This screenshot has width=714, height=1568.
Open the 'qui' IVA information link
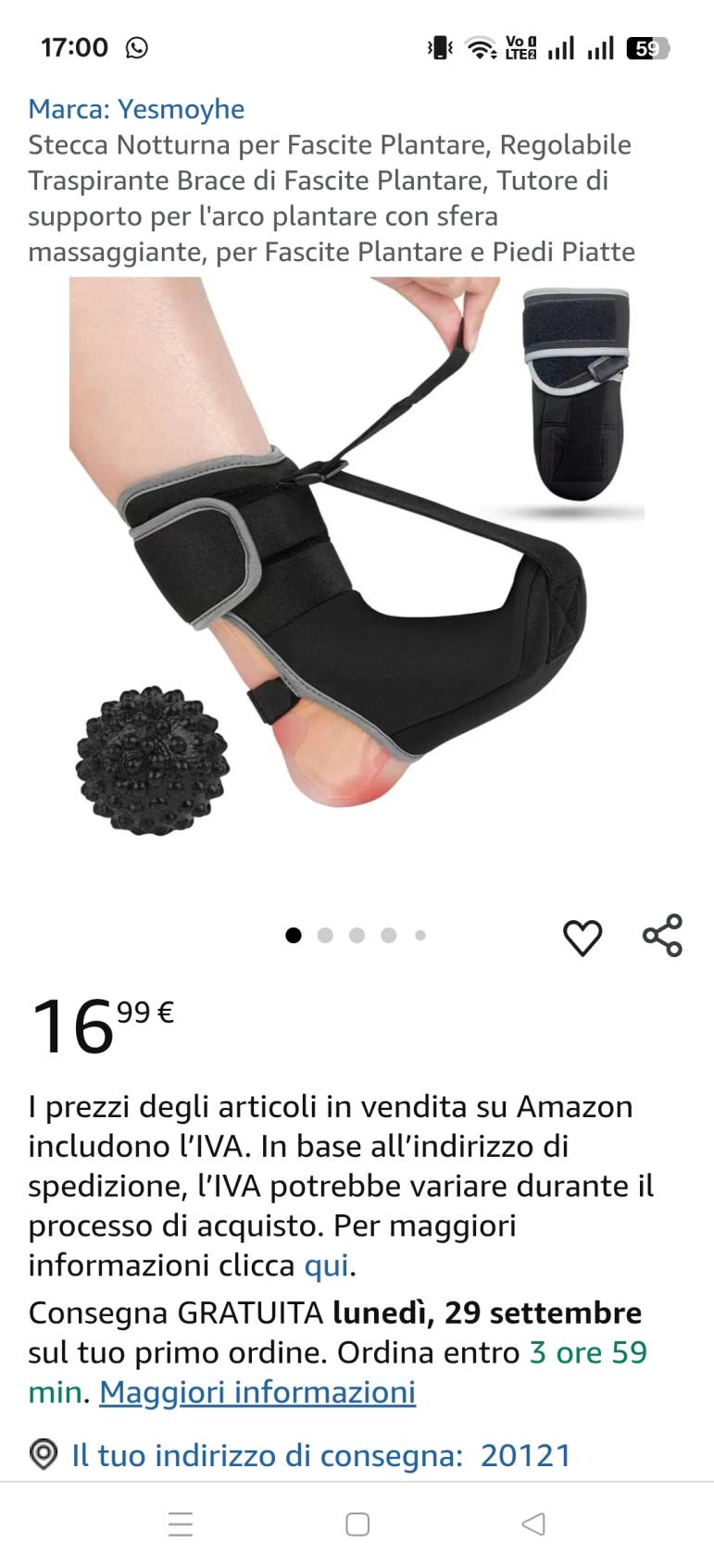point(326,1265)
